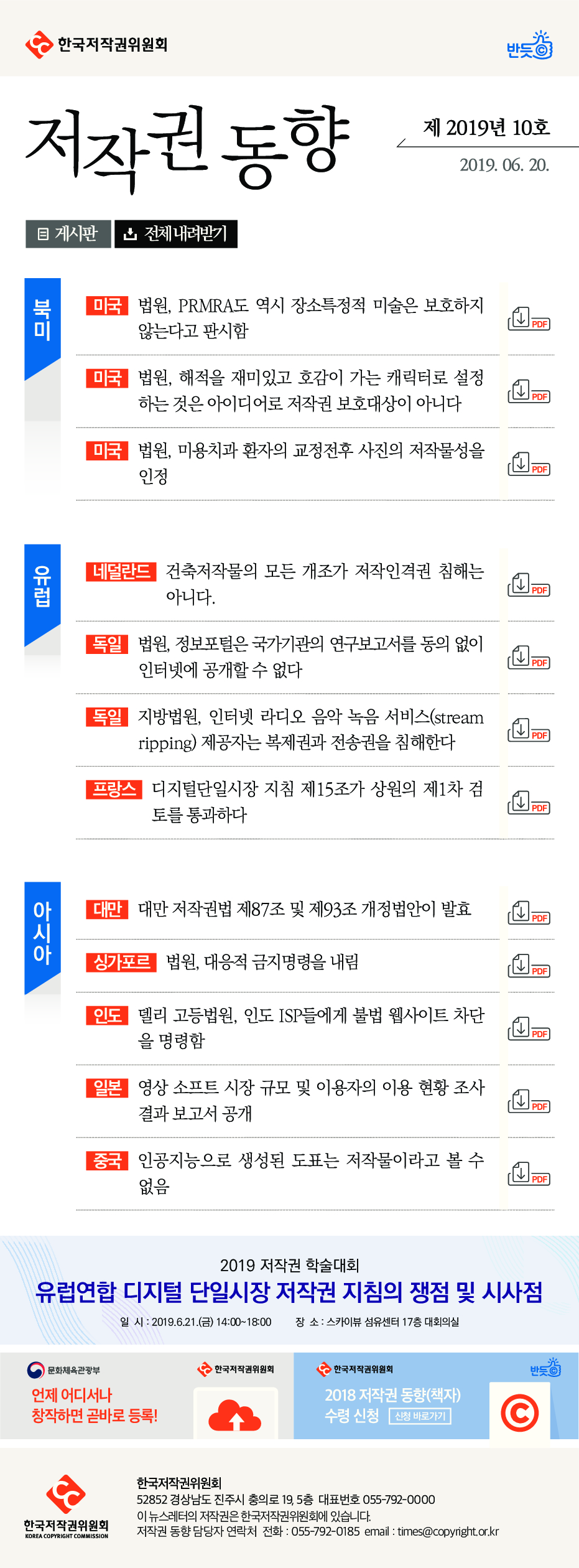Screen dimensions: 579x1568
Task: Tap 신청 바로가기 for 2018 저작권 동향 책자
Action: coord(420,1416)
